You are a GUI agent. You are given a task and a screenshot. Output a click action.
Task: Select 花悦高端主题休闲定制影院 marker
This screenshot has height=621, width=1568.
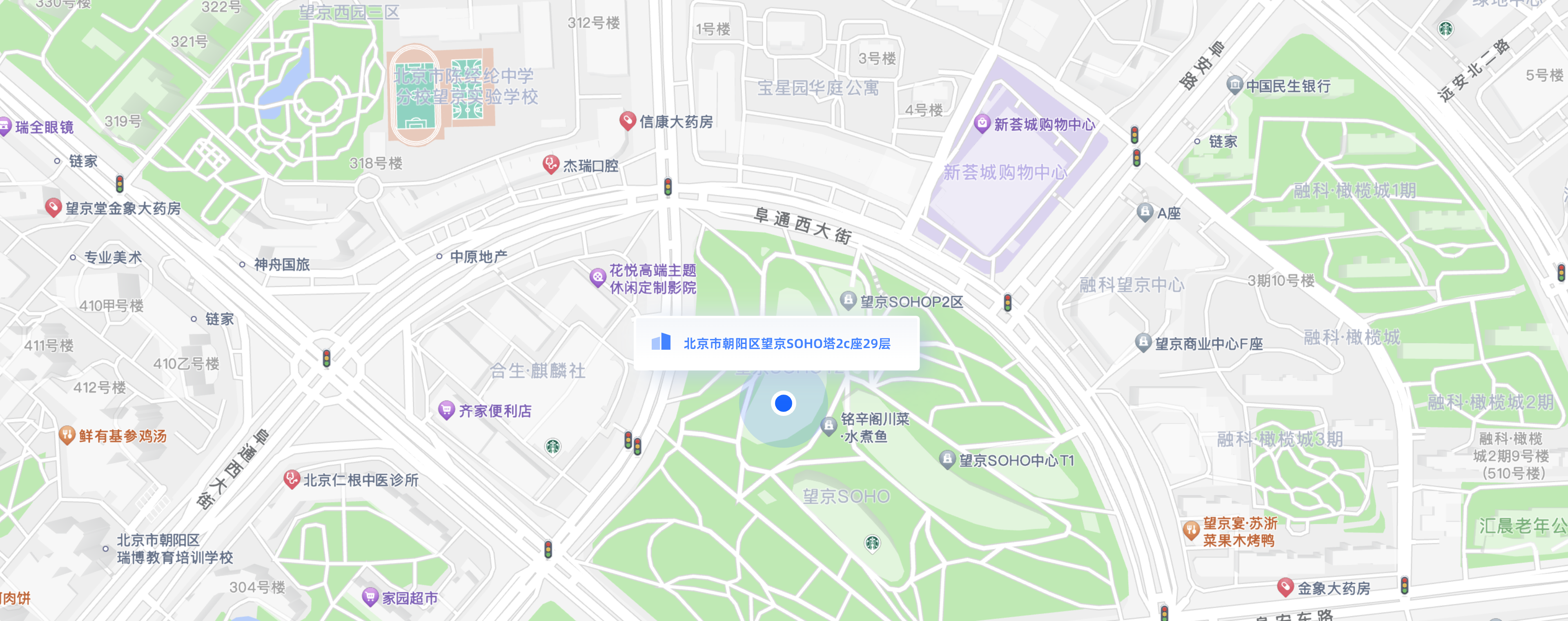tap(598, 278)
